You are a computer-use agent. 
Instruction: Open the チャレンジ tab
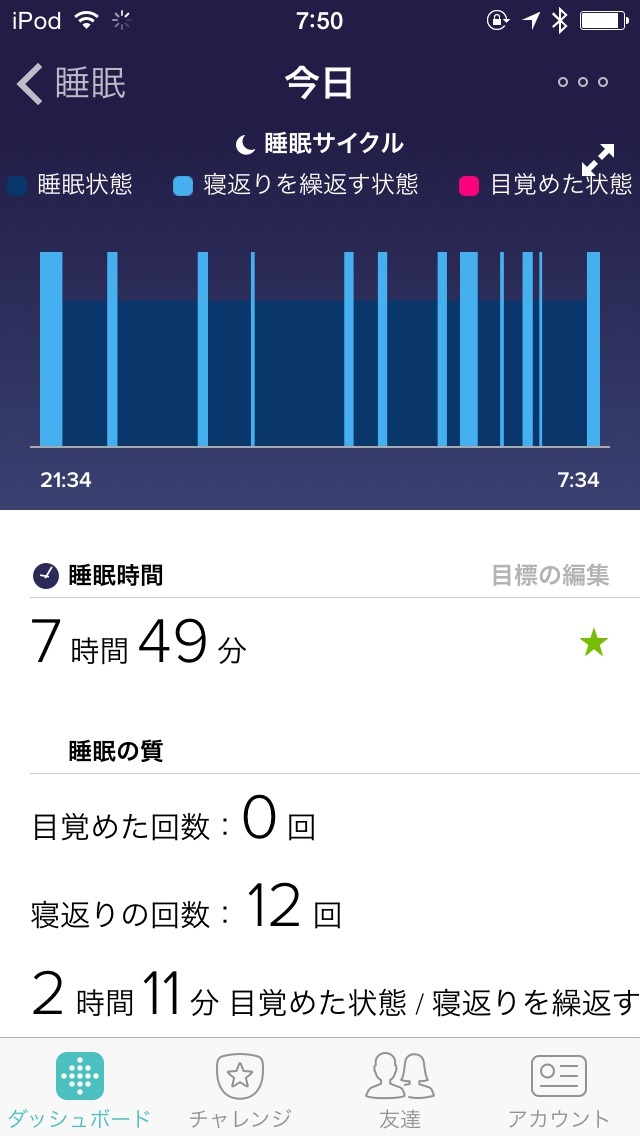tap(240, 1088)
